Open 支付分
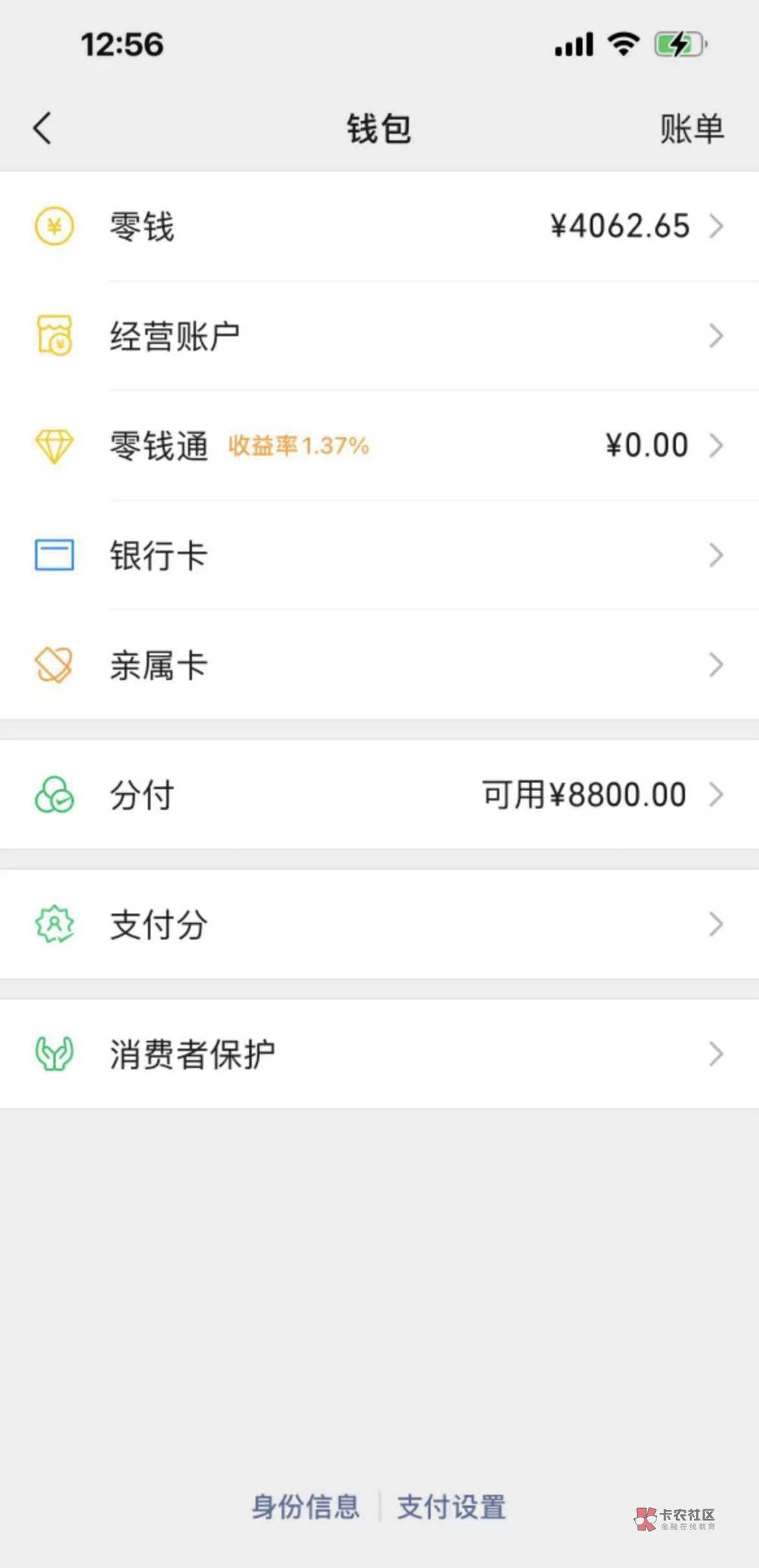The width and height of the screenshot is (759, 1568). [379, 924]
